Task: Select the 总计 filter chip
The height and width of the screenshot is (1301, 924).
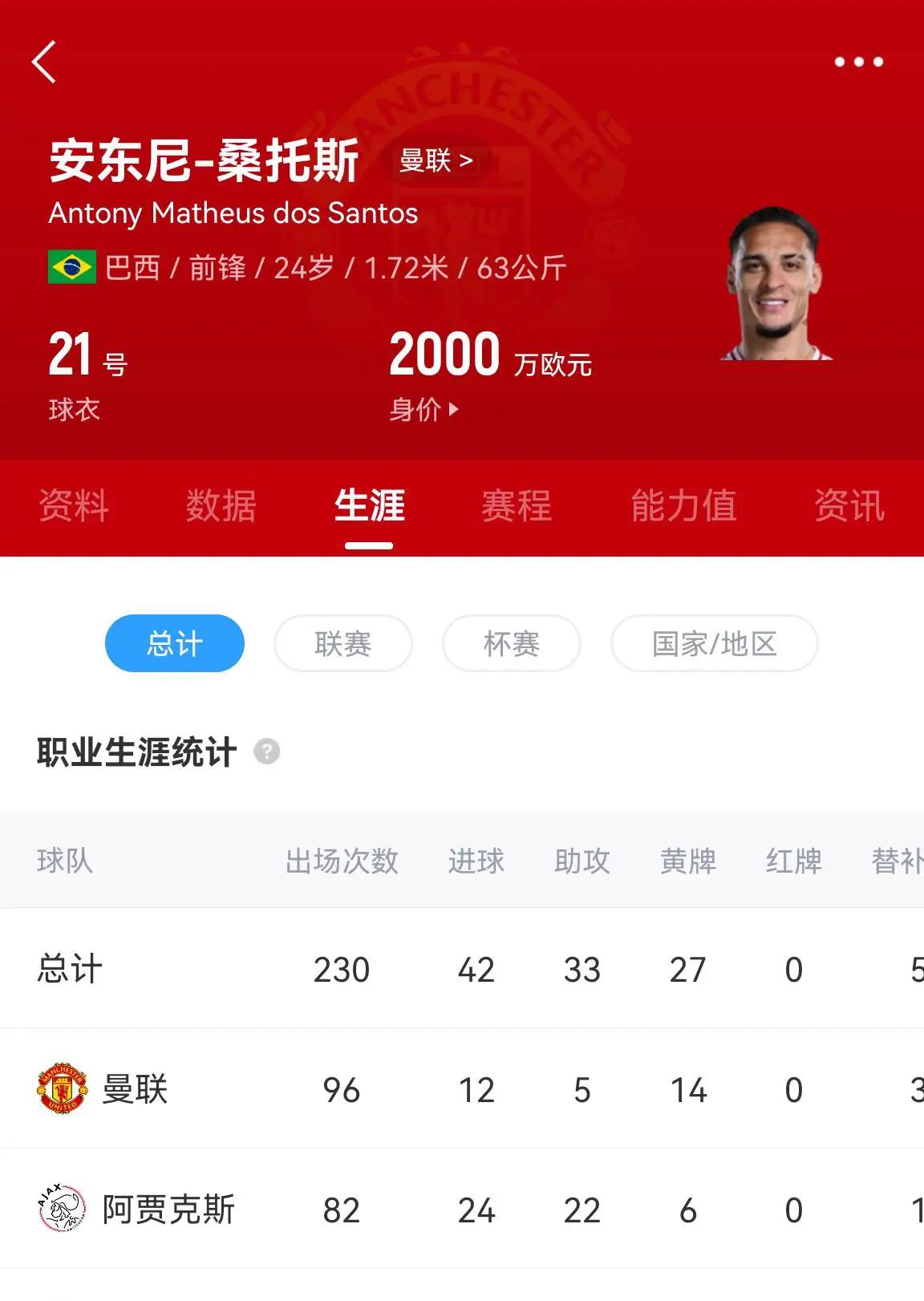Action: pyautogui.click(x=175, y=643)
